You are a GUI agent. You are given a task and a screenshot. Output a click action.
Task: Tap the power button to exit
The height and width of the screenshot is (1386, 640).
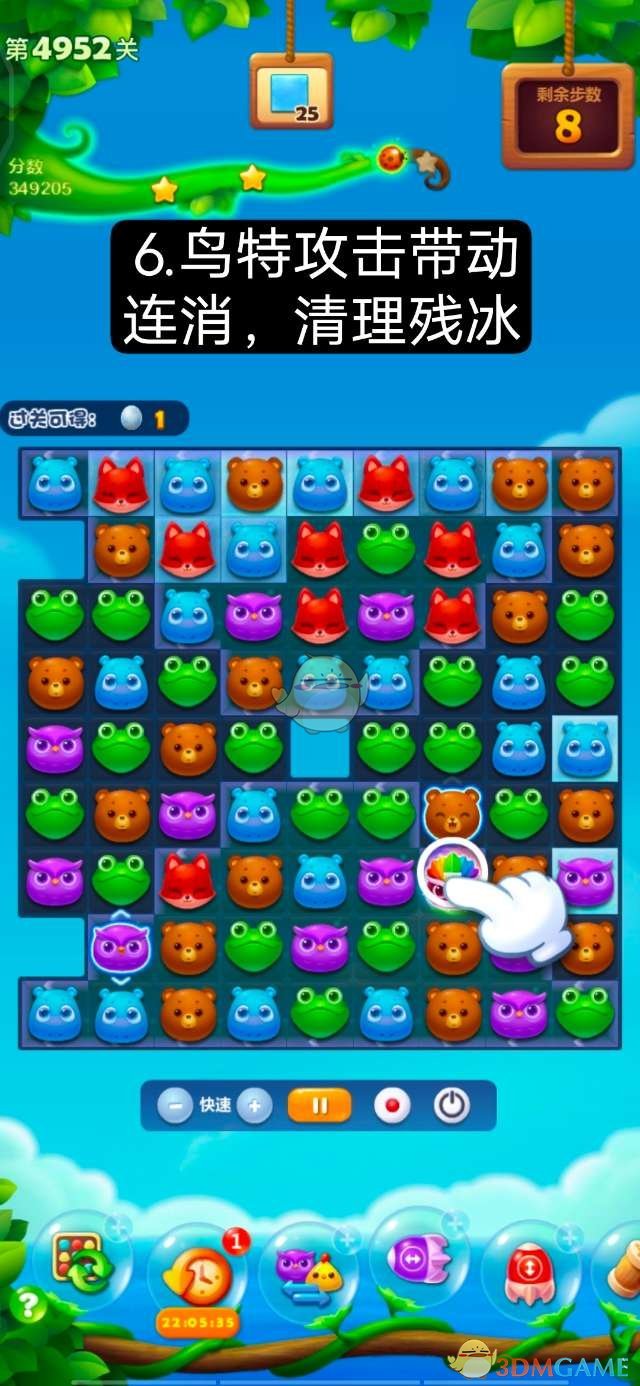click(x=452, y=1106)
